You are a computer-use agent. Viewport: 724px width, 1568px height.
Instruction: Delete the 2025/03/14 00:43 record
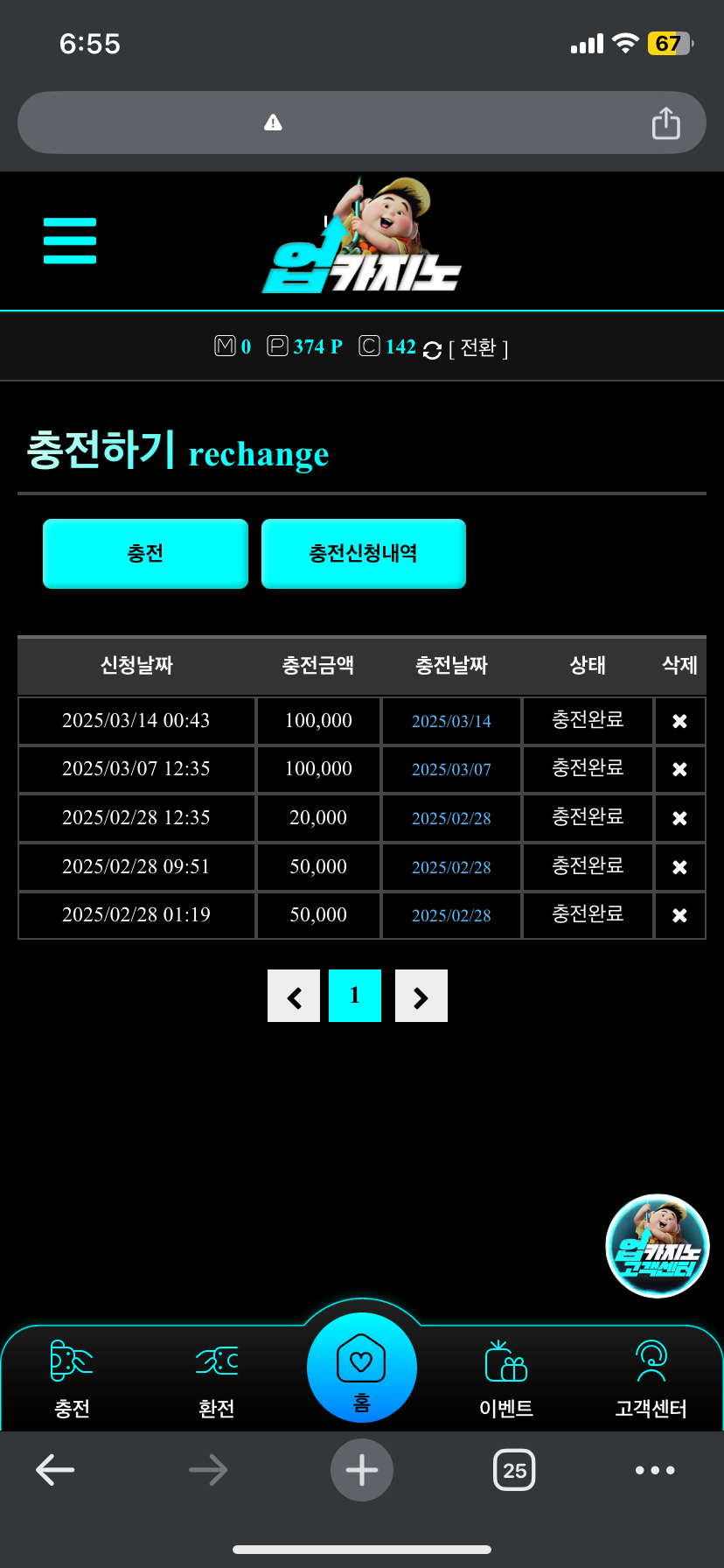pos(679,721)
